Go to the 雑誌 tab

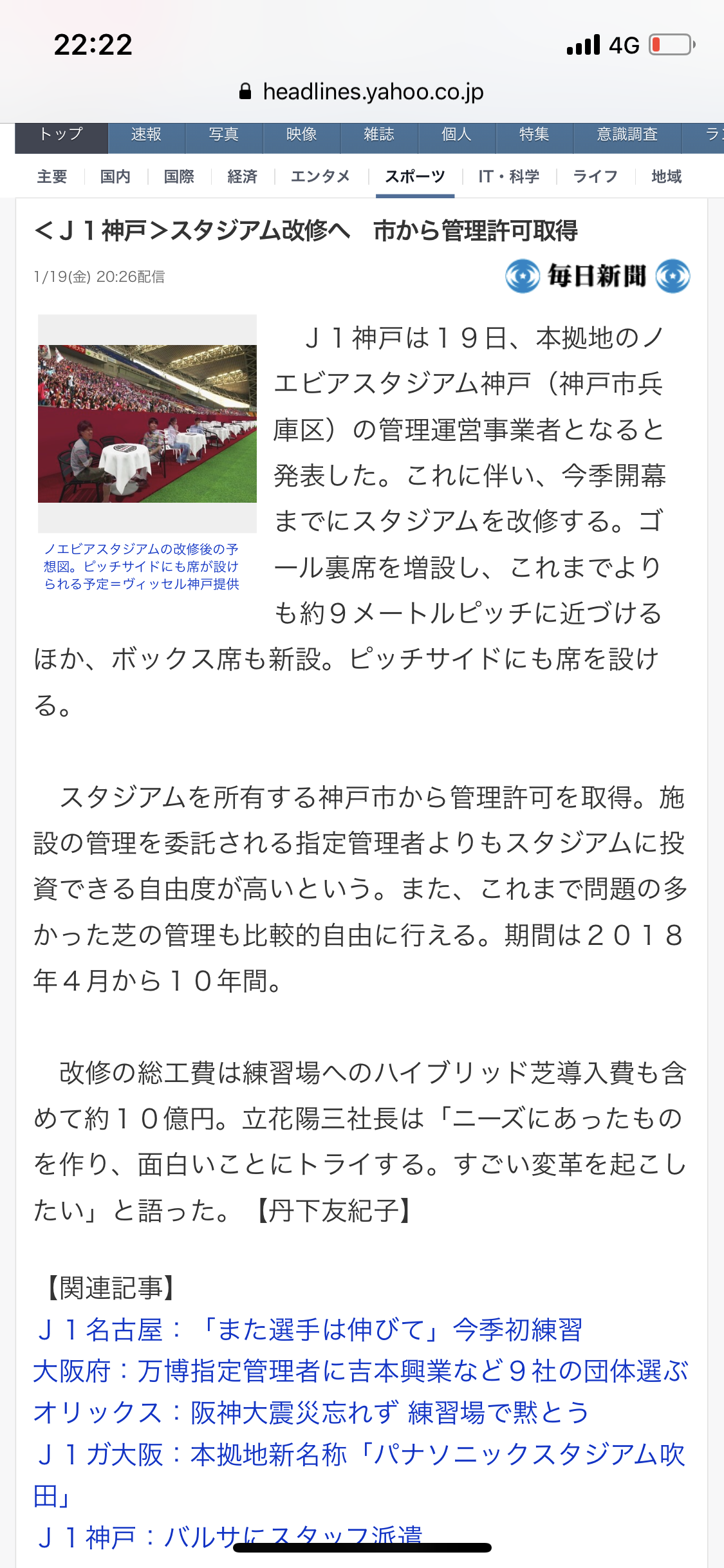(x=379, y=135)
